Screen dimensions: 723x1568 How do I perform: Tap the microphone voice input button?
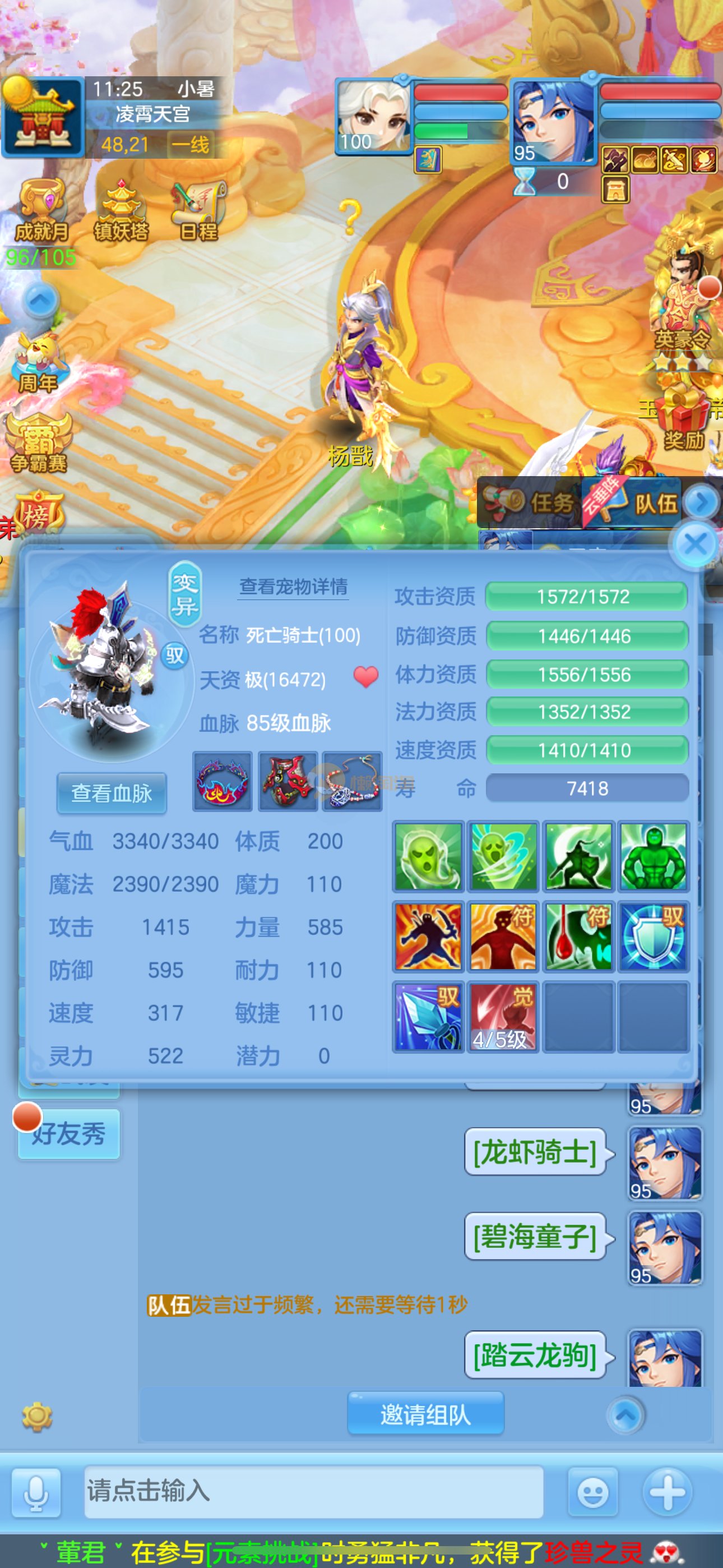tap(36, 1492)
